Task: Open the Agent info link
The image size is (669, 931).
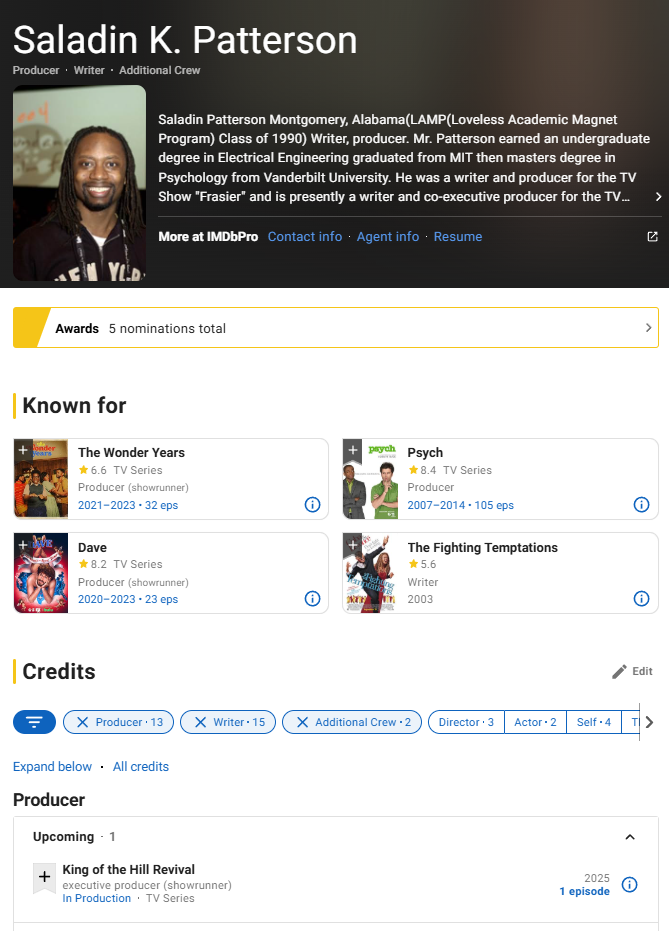Action: click(x=388, y=237)
